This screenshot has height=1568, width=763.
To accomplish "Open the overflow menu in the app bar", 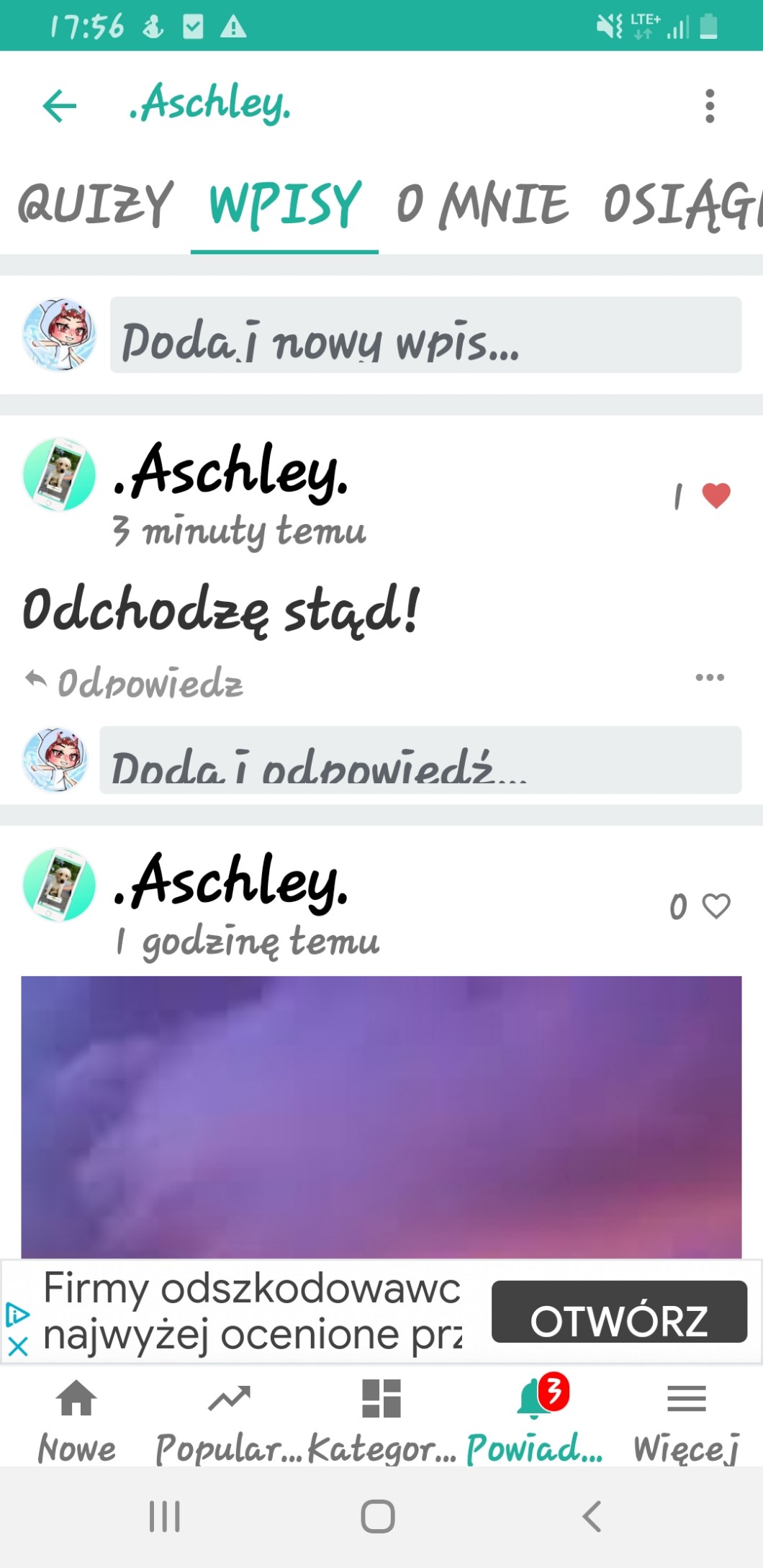I will click(x=710, y=106).
